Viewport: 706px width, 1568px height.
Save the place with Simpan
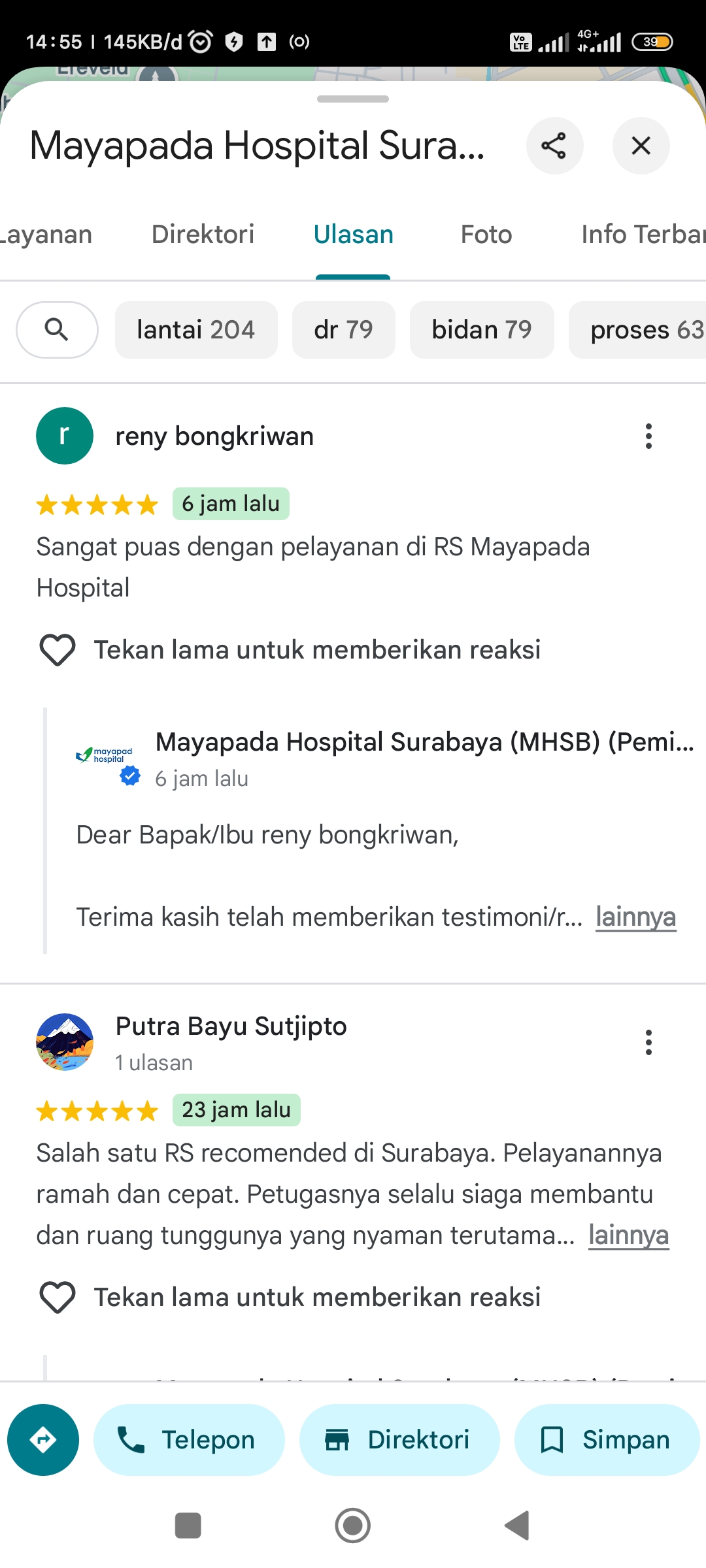coord(607,1440)
